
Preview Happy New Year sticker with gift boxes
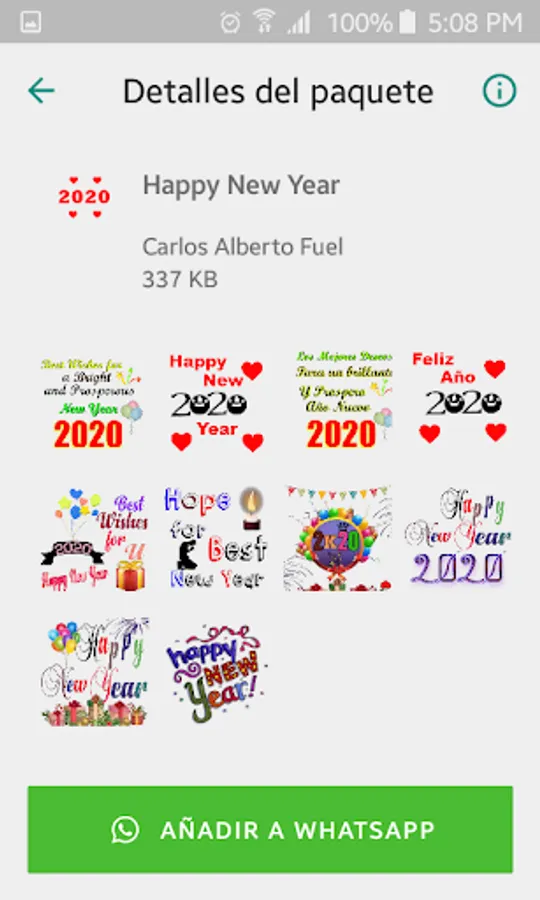(94, 672)
